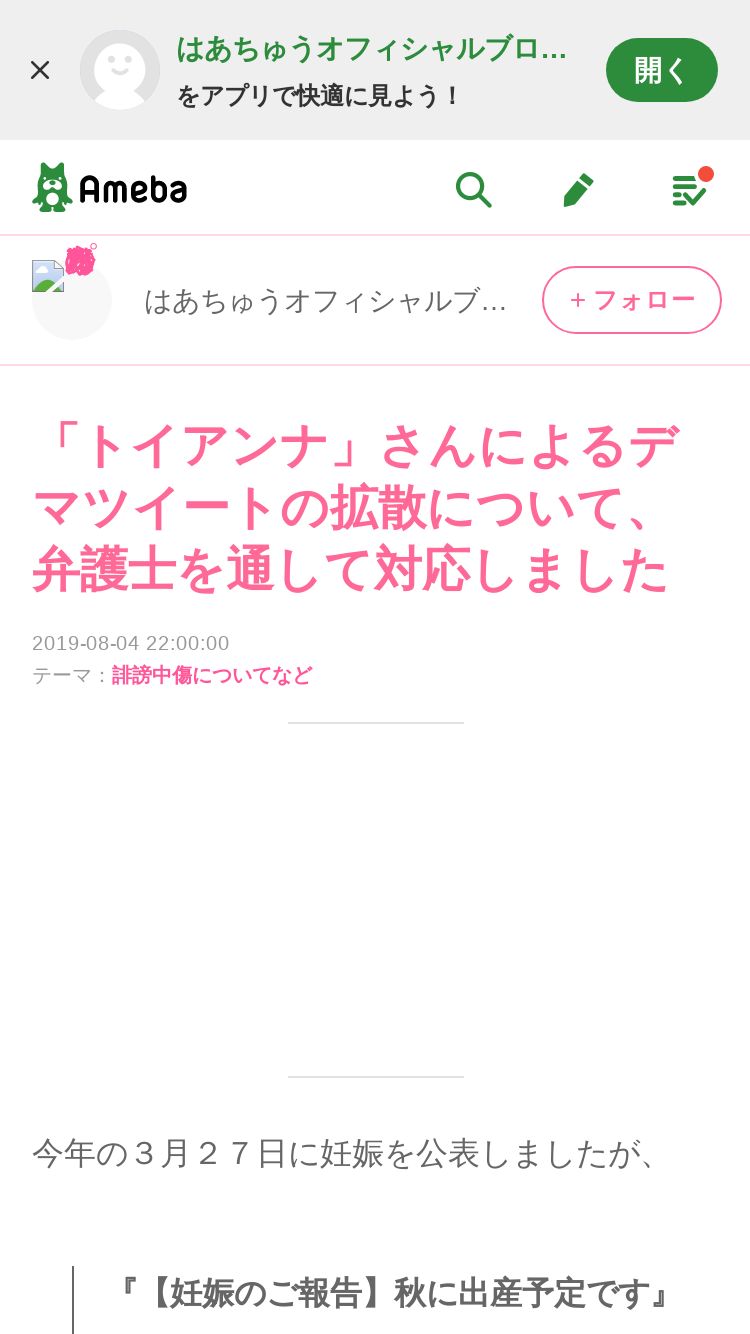Dismiss the app install banner
This screenshot has width=750, height=1334.
[x=40, y=70]
